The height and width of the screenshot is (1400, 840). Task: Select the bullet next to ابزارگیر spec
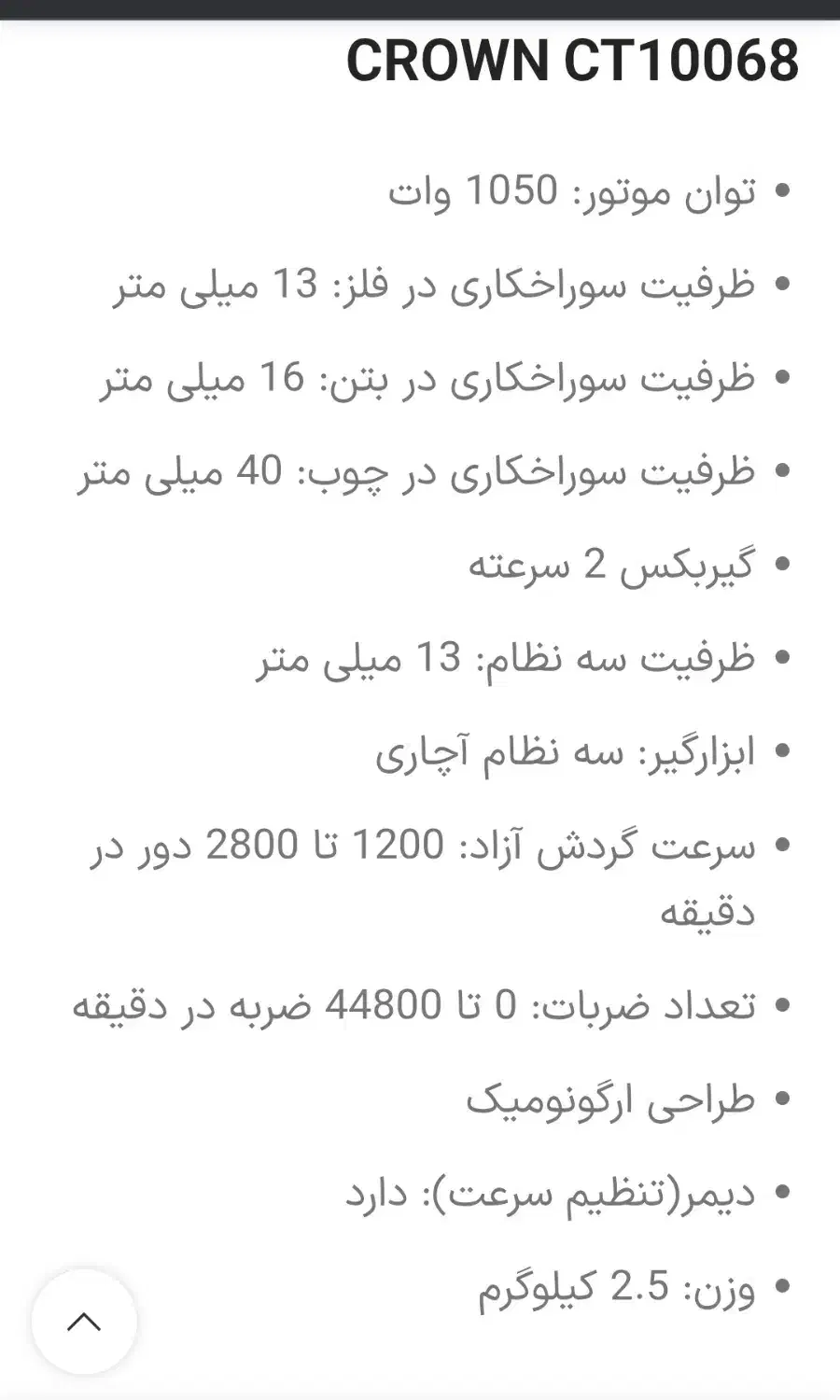(784, 749)
